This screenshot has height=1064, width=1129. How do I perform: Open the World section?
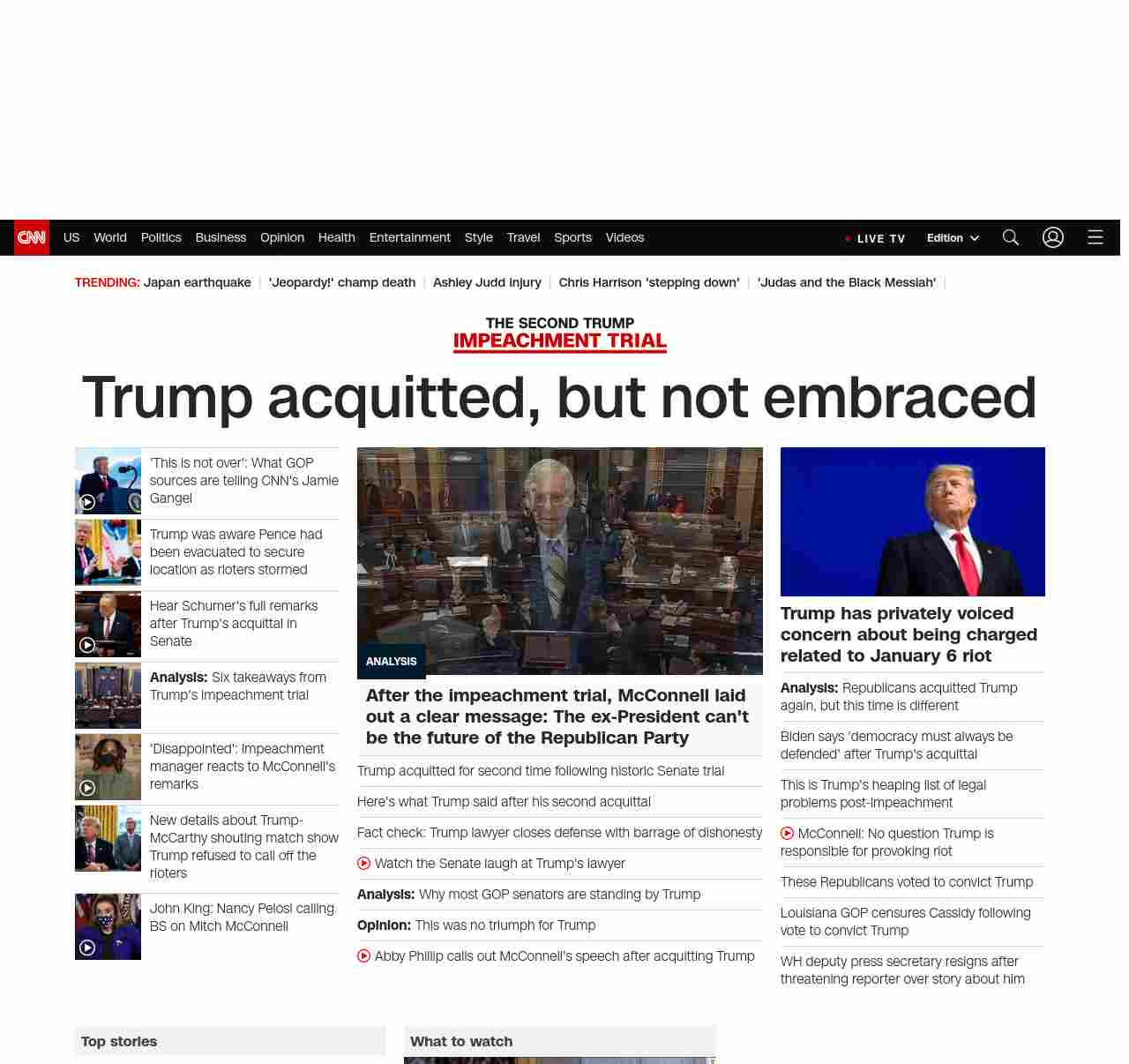point(110,237)
